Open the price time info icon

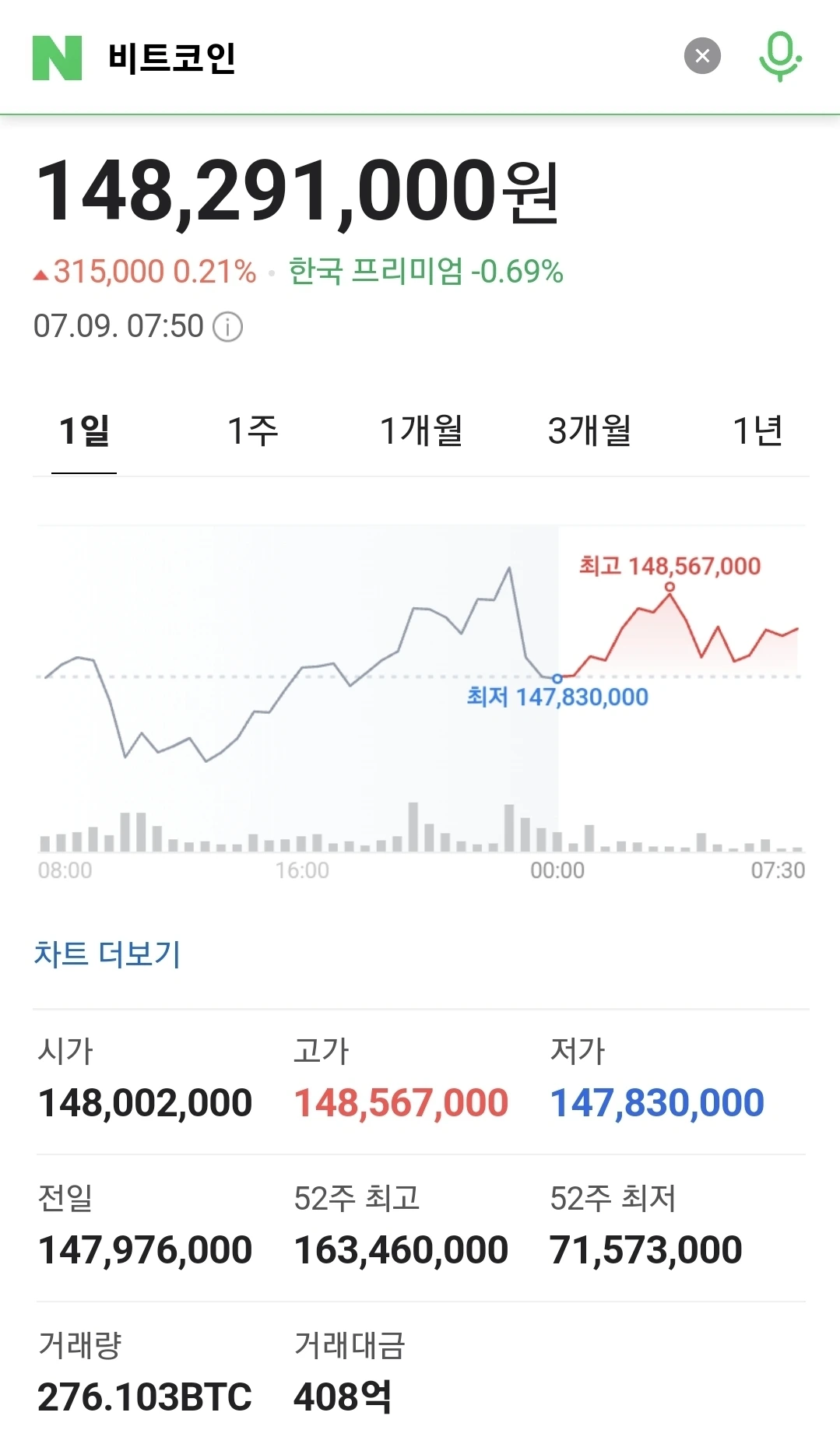tap(228, 327)
